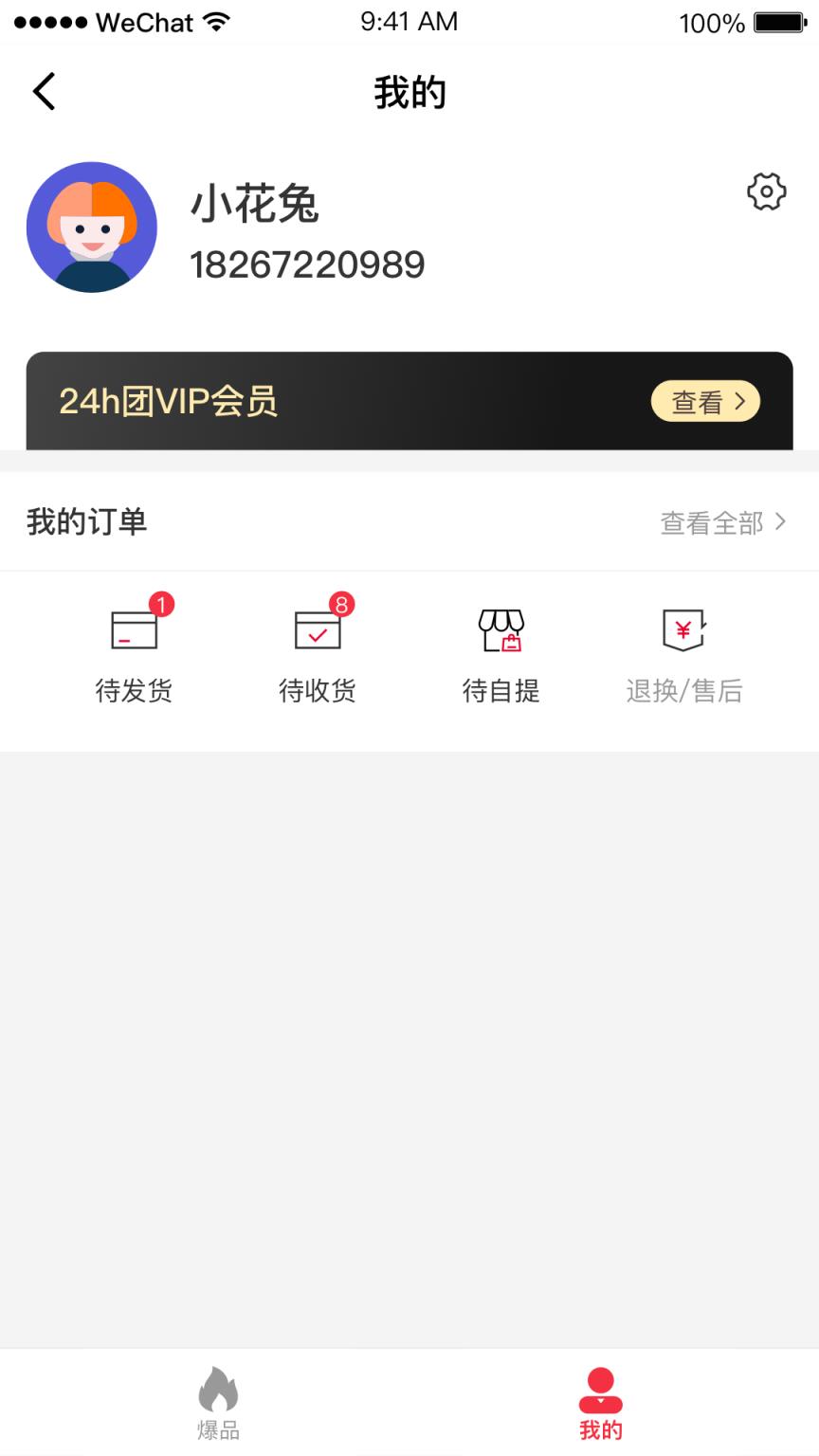The image size is (819, 1456).
Task: Open 查看全部 to view all orders
Action: [x=713, y=521]
